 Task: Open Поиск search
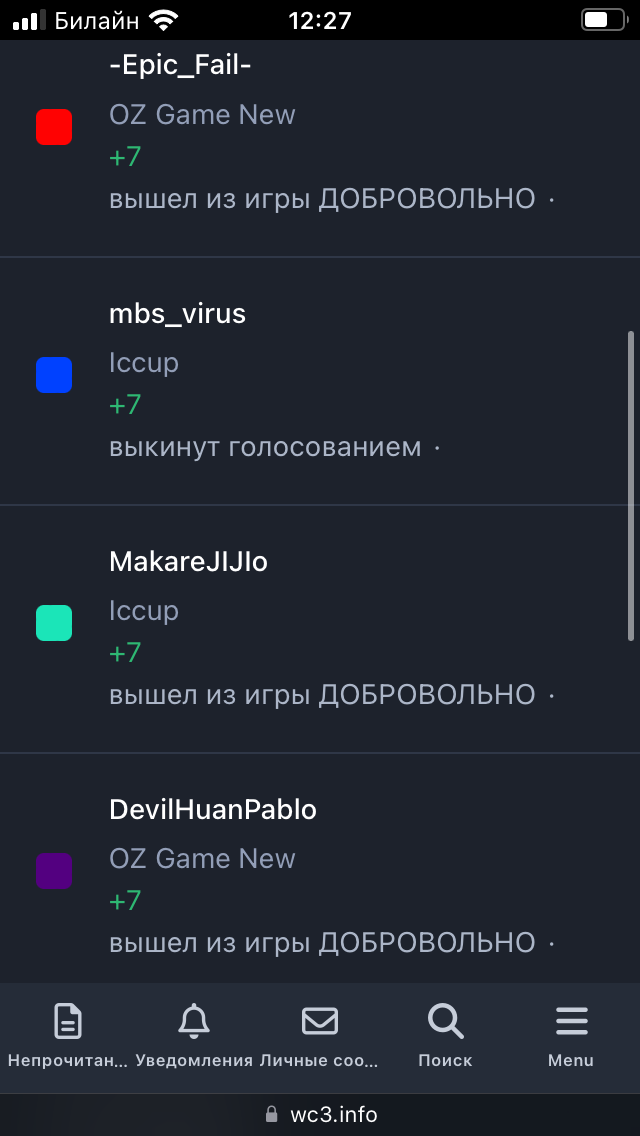pyautogui.click(x=445, y=1036)
